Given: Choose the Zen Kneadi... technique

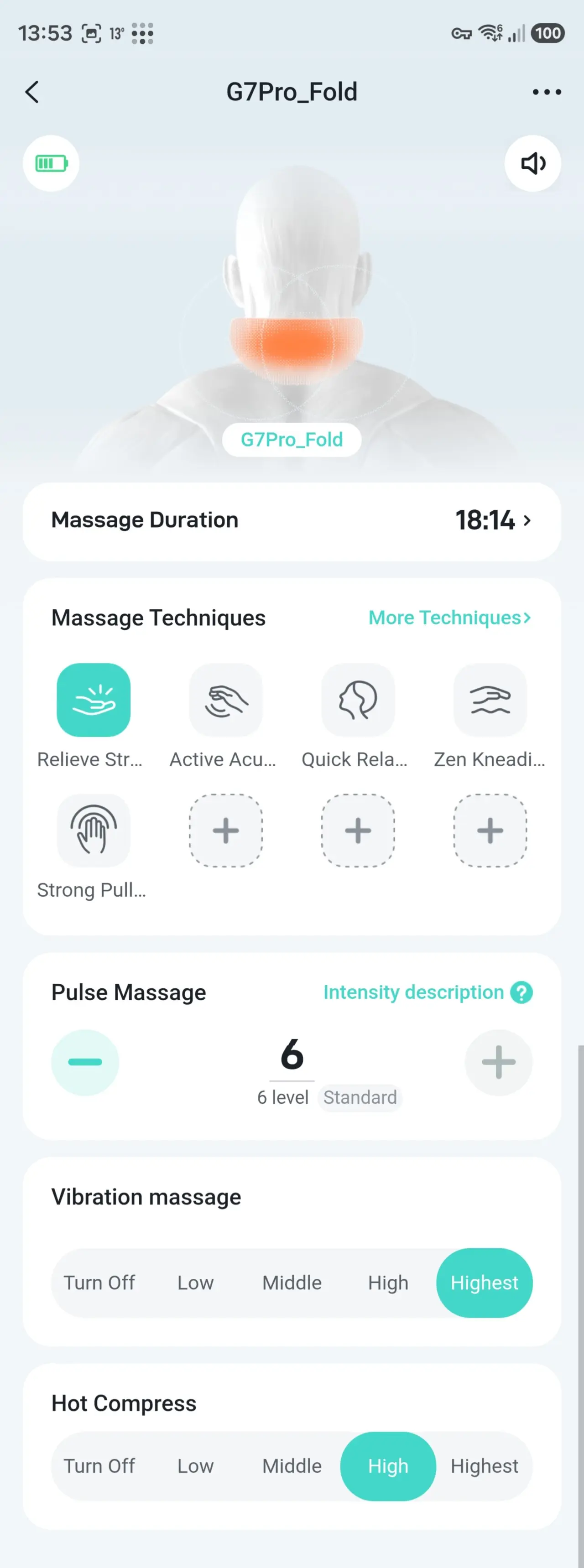Looking at the screenshot, I should click(x=490, y=700).
